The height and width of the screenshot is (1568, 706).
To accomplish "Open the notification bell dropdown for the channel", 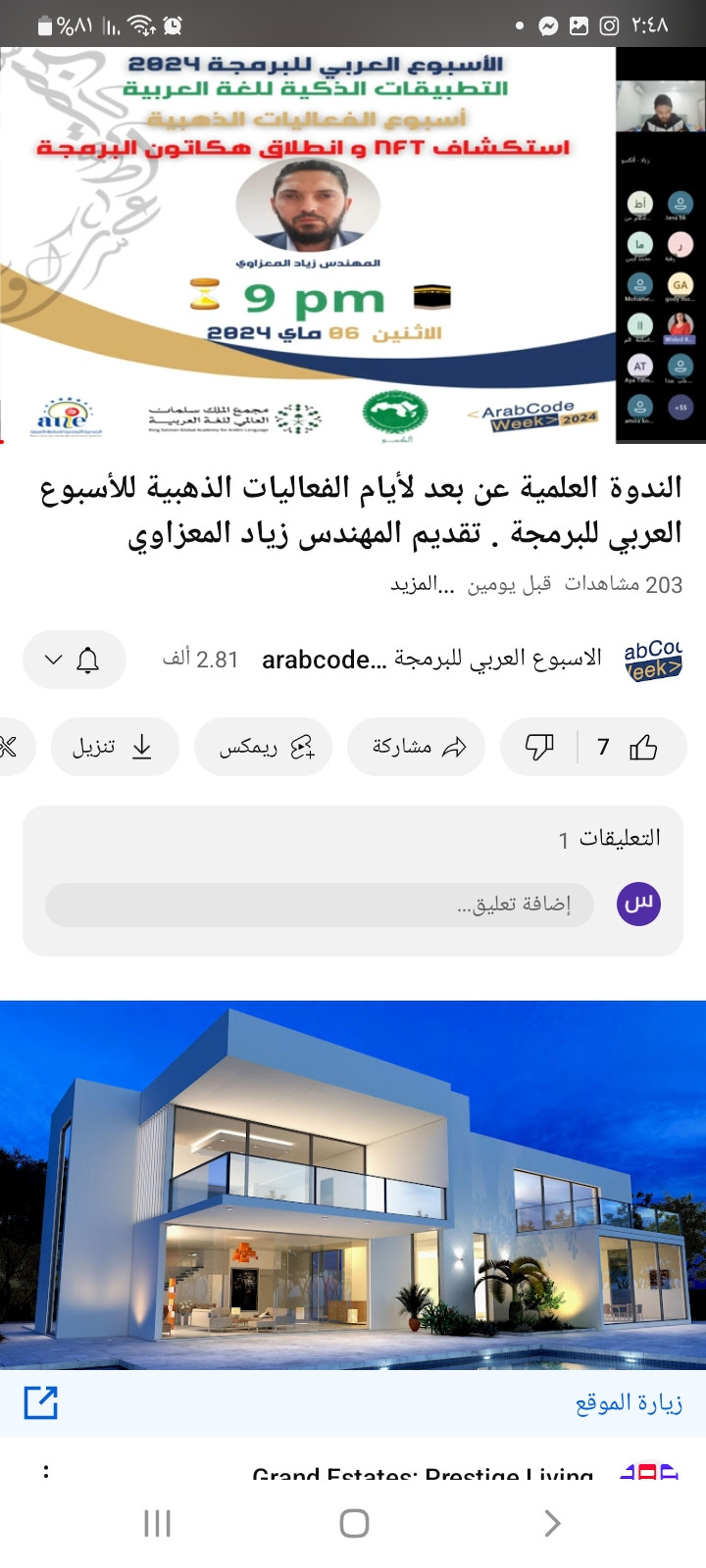I will tap(74, 660).
